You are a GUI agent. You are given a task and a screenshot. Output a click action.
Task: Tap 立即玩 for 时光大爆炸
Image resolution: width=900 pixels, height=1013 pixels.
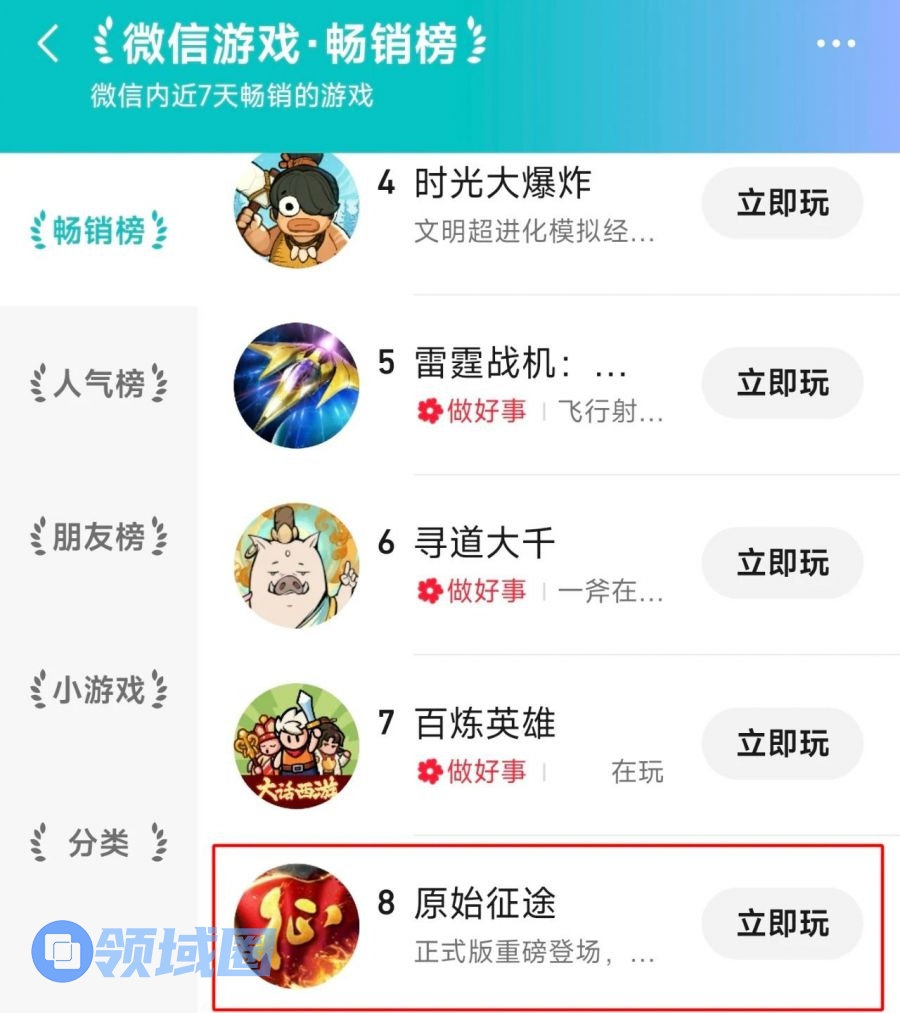782,203
